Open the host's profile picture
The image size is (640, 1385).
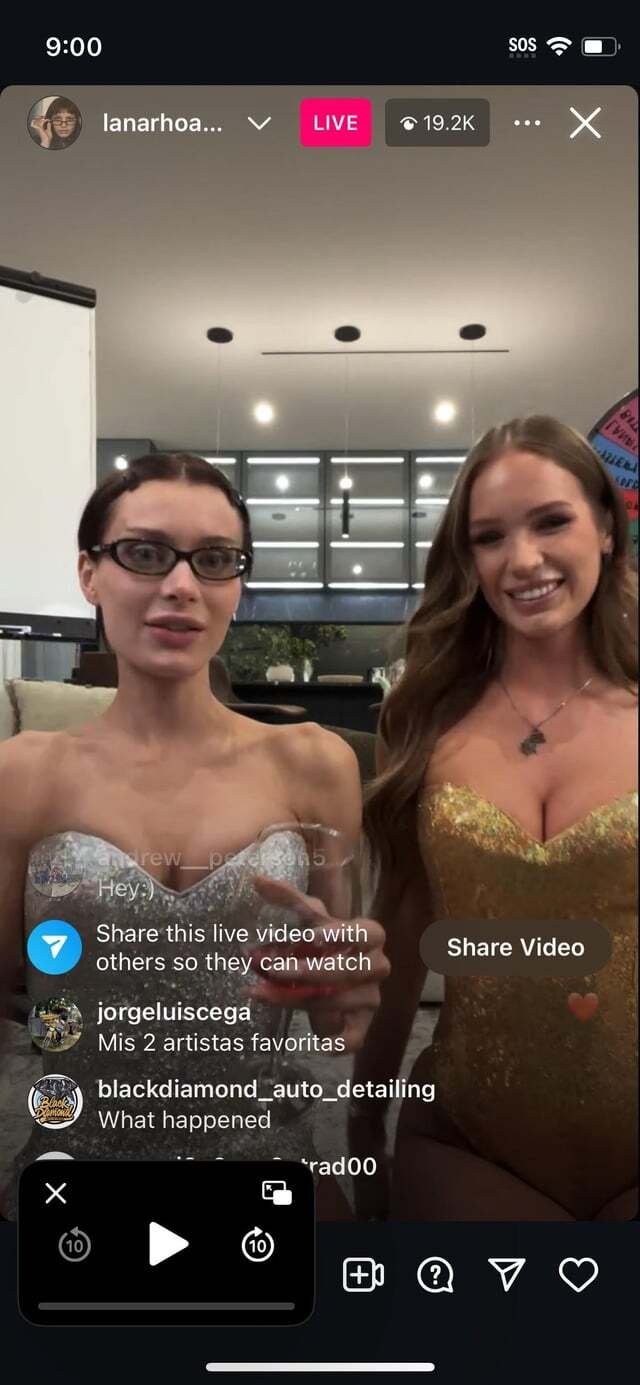[x=54, y=123]
